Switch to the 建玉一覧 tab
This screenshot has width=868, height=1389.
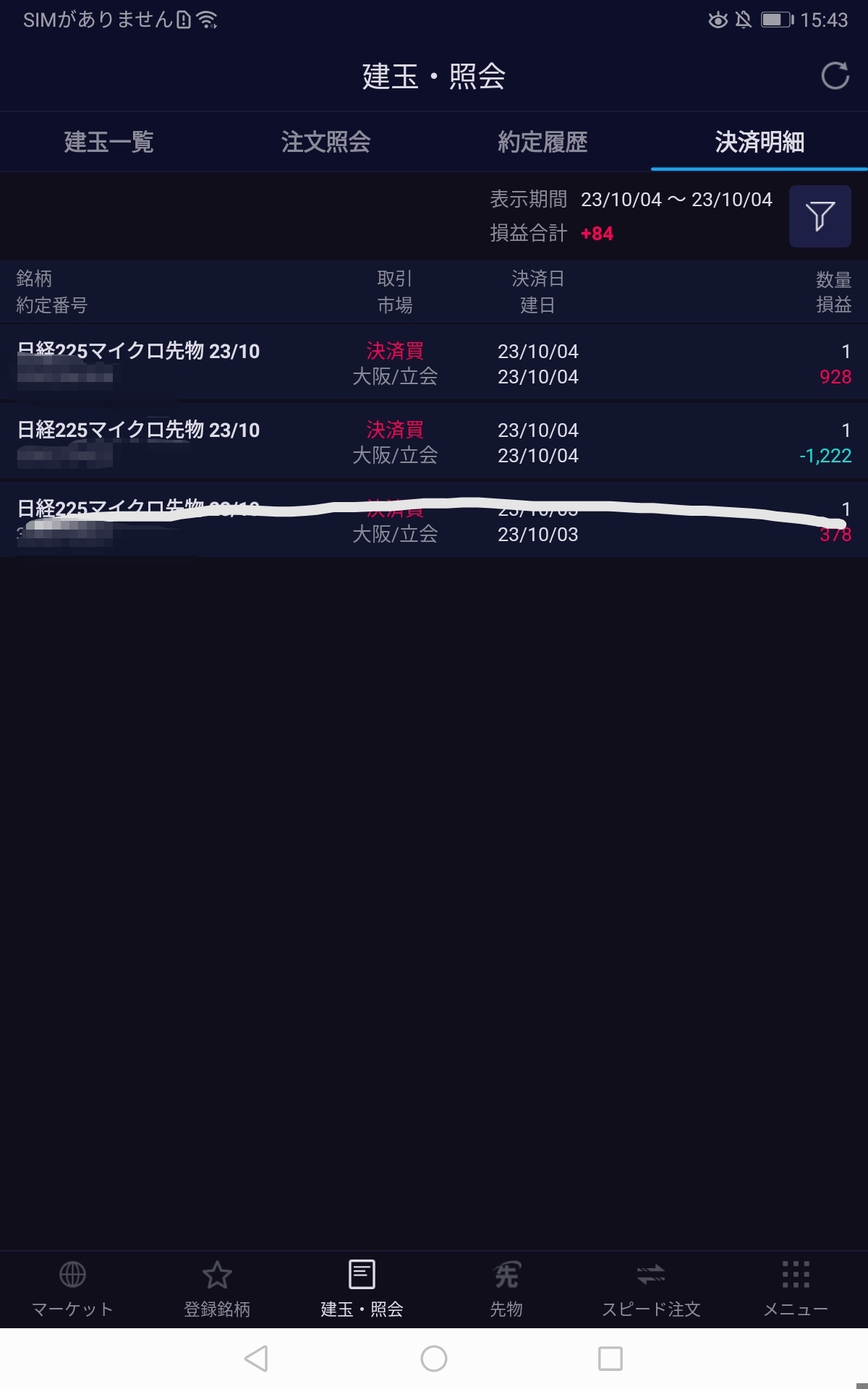click(109, 142)
